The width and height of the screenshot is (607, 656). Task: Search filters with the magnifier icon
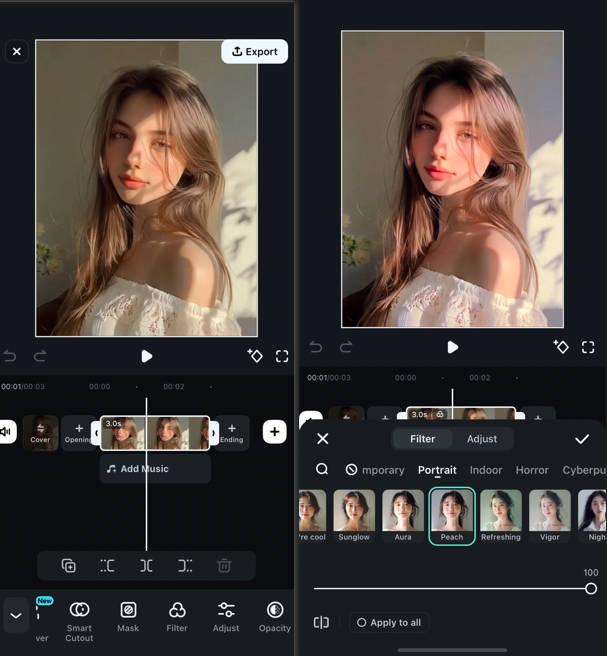(x=322, y=469)
